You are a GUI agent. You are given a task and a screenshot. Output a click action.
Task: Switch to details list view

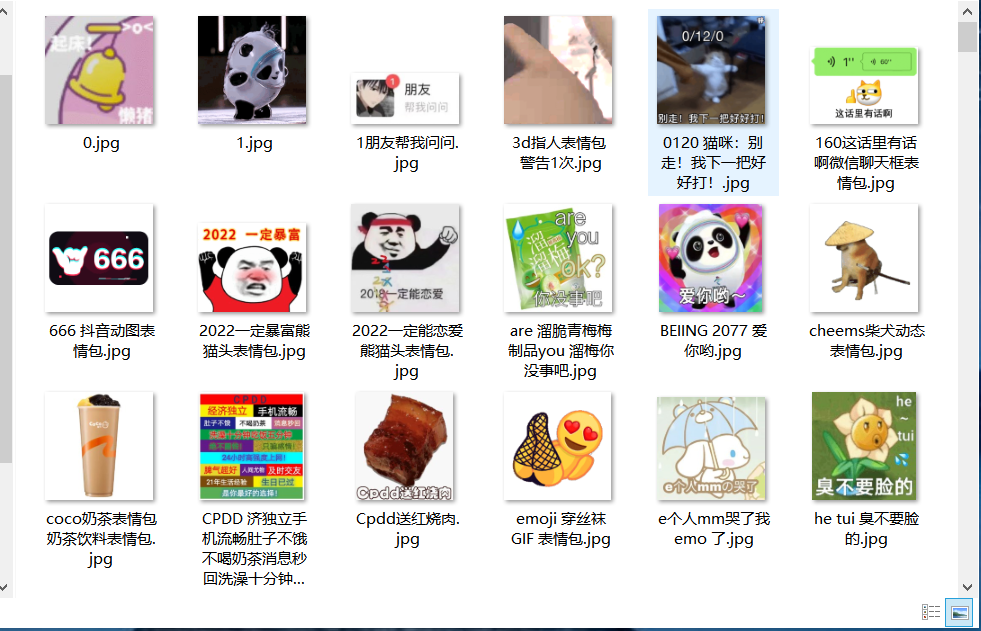(931, 612)
